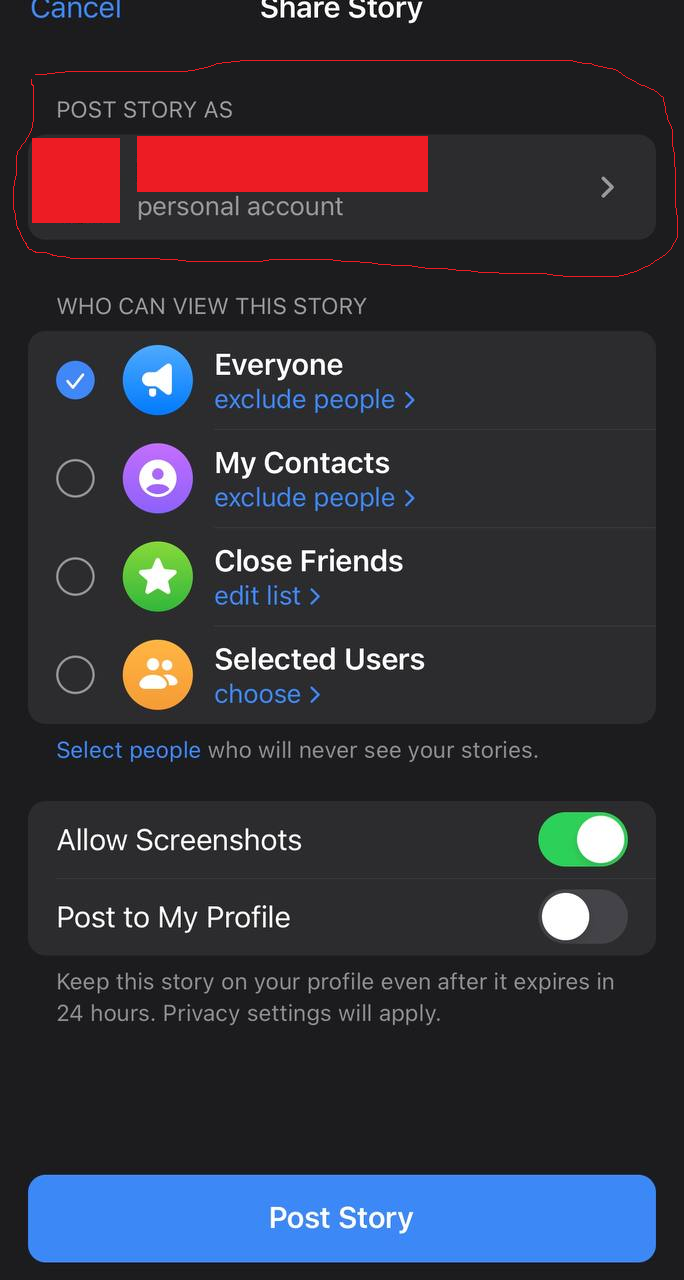
Task: Enable Post to My Profile
Action: pyautogui.click(x=582, y=917)
